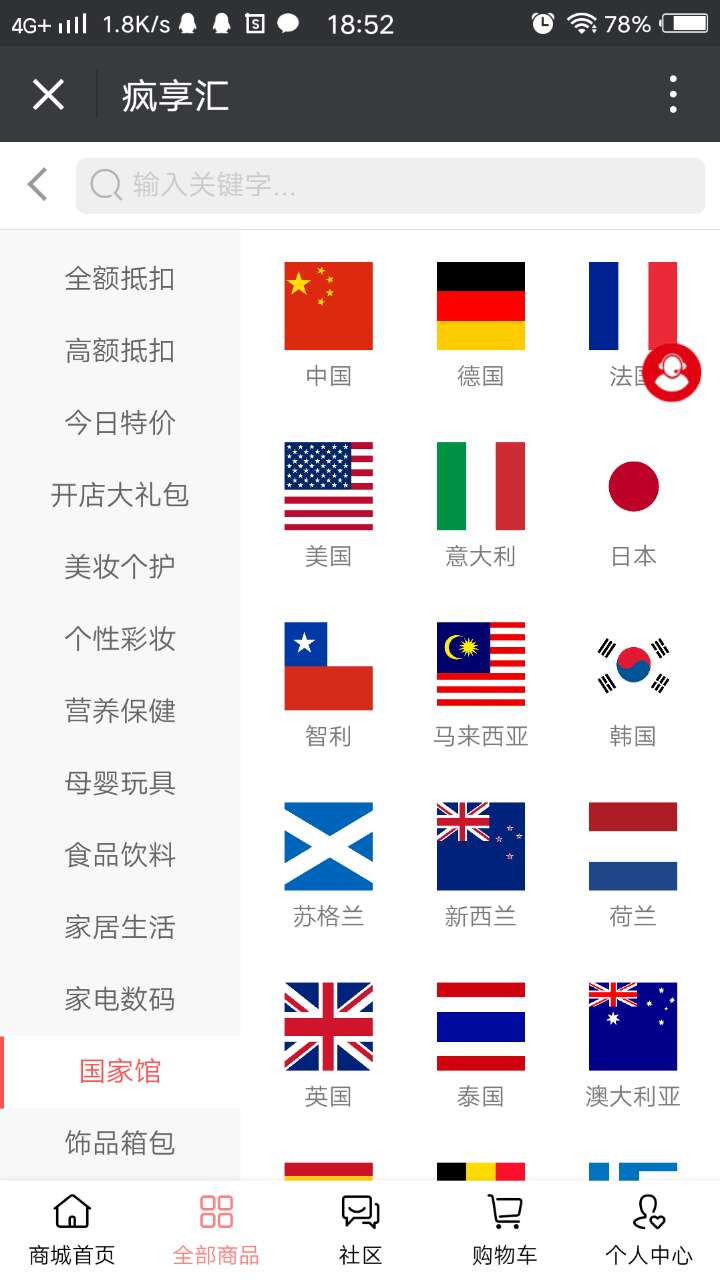Image resolution: width=720 pixels, height=1280 pixels.
Task: Switch to the 社区 tab
Action: (x=360, y=1230)
